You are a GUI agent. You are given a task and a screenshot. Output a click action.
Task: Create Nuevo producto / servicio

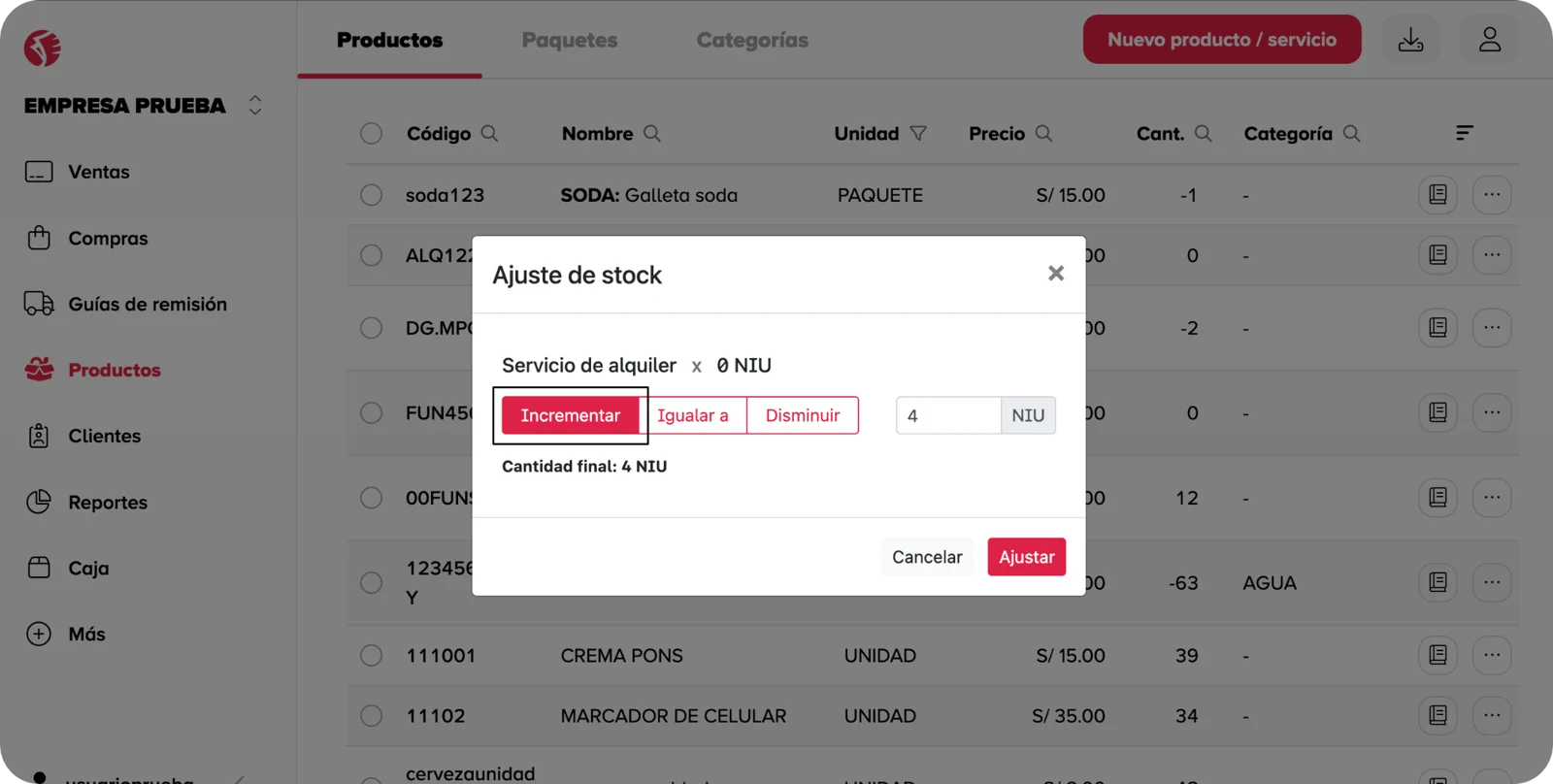pos(1221,40)
